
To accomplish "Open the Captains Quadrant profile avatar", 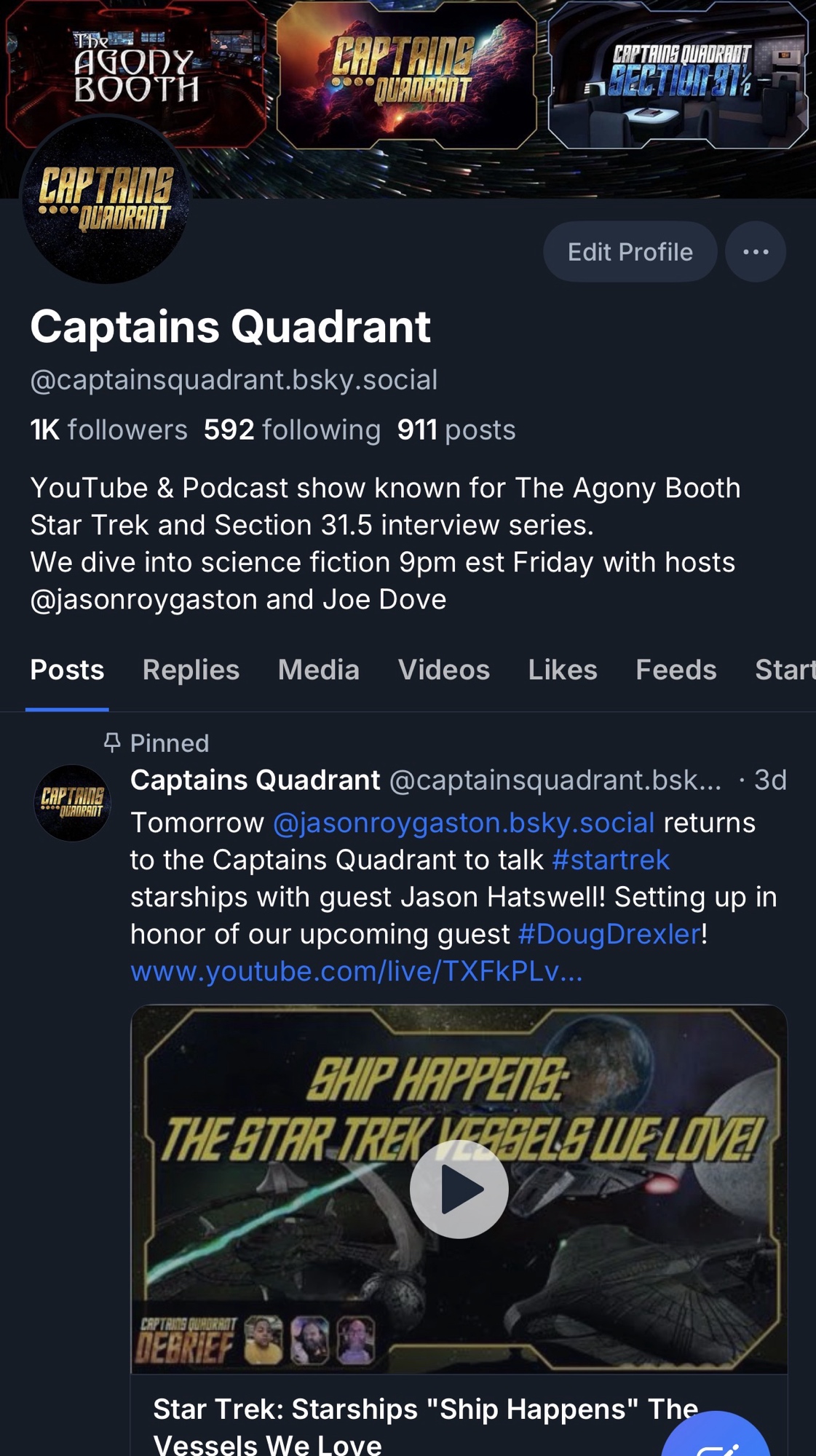I will coord(106,199).
